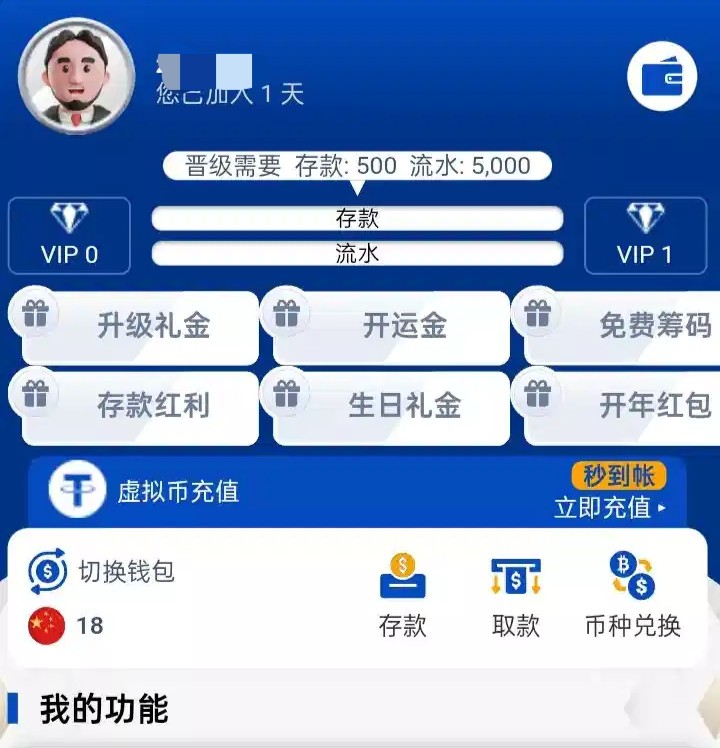Tap the profile avatar picture
Screen dimensions: 720x748
pos(76,76)
